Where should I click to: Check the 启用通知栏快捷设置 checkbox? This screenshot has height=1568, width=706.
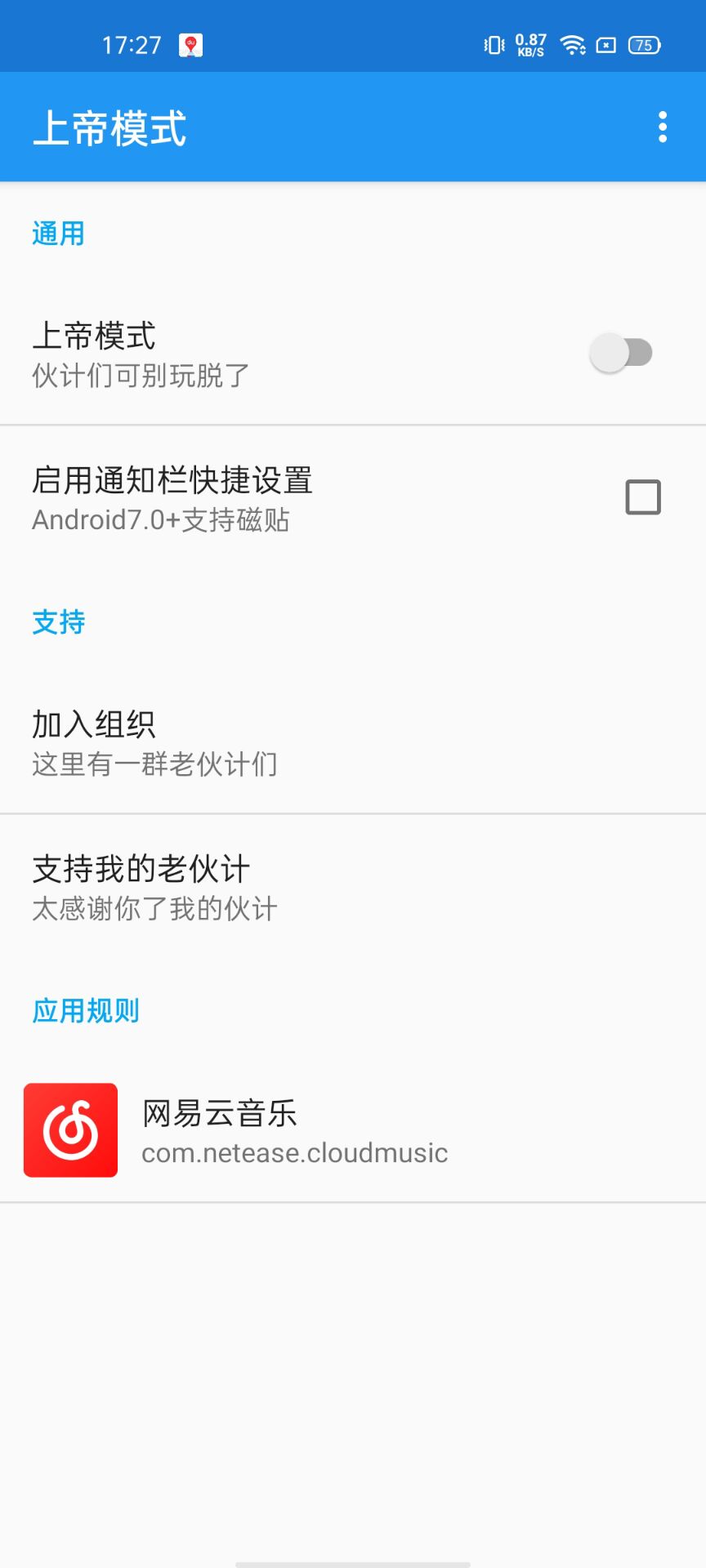(x=643, y=497)
